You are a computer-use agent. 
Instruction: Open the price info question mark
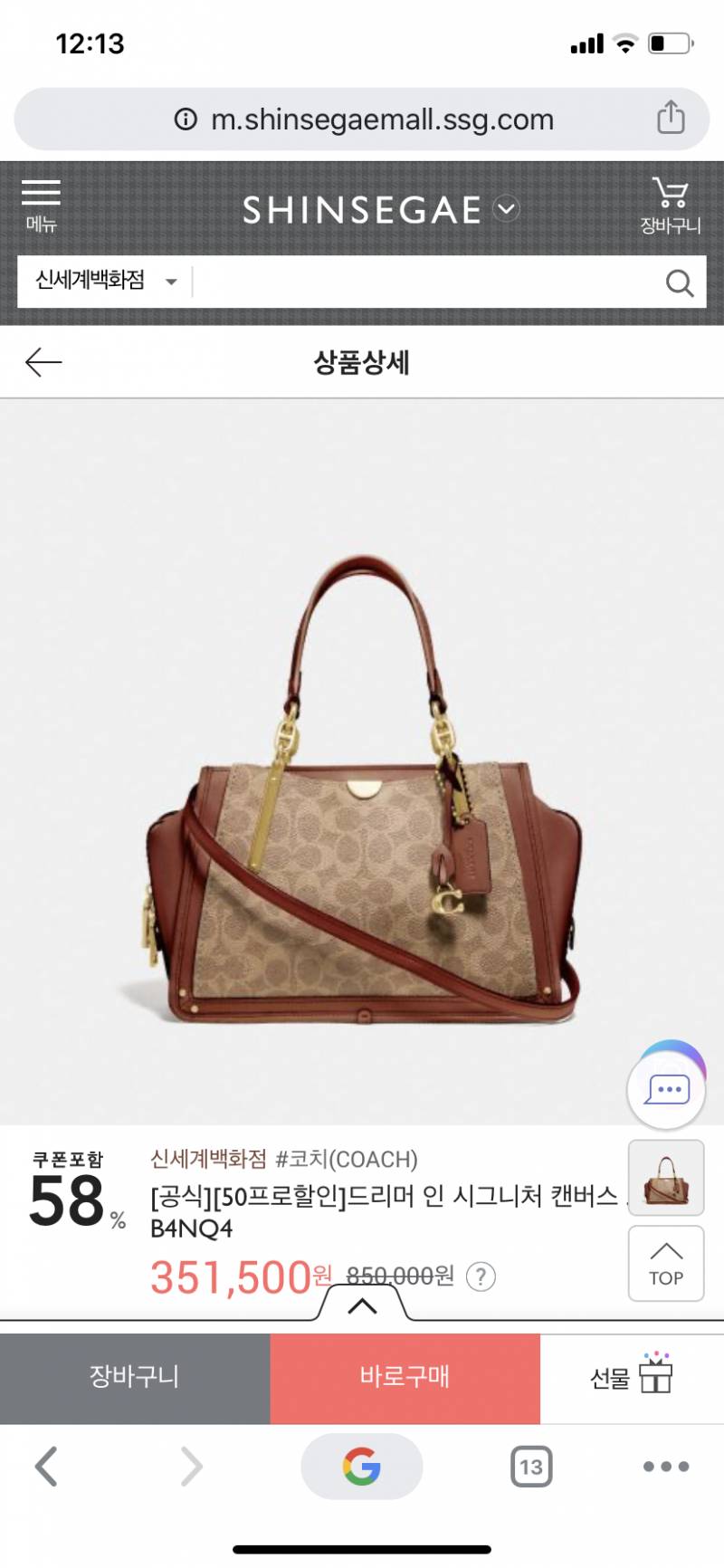click(x=480, y=1276)
